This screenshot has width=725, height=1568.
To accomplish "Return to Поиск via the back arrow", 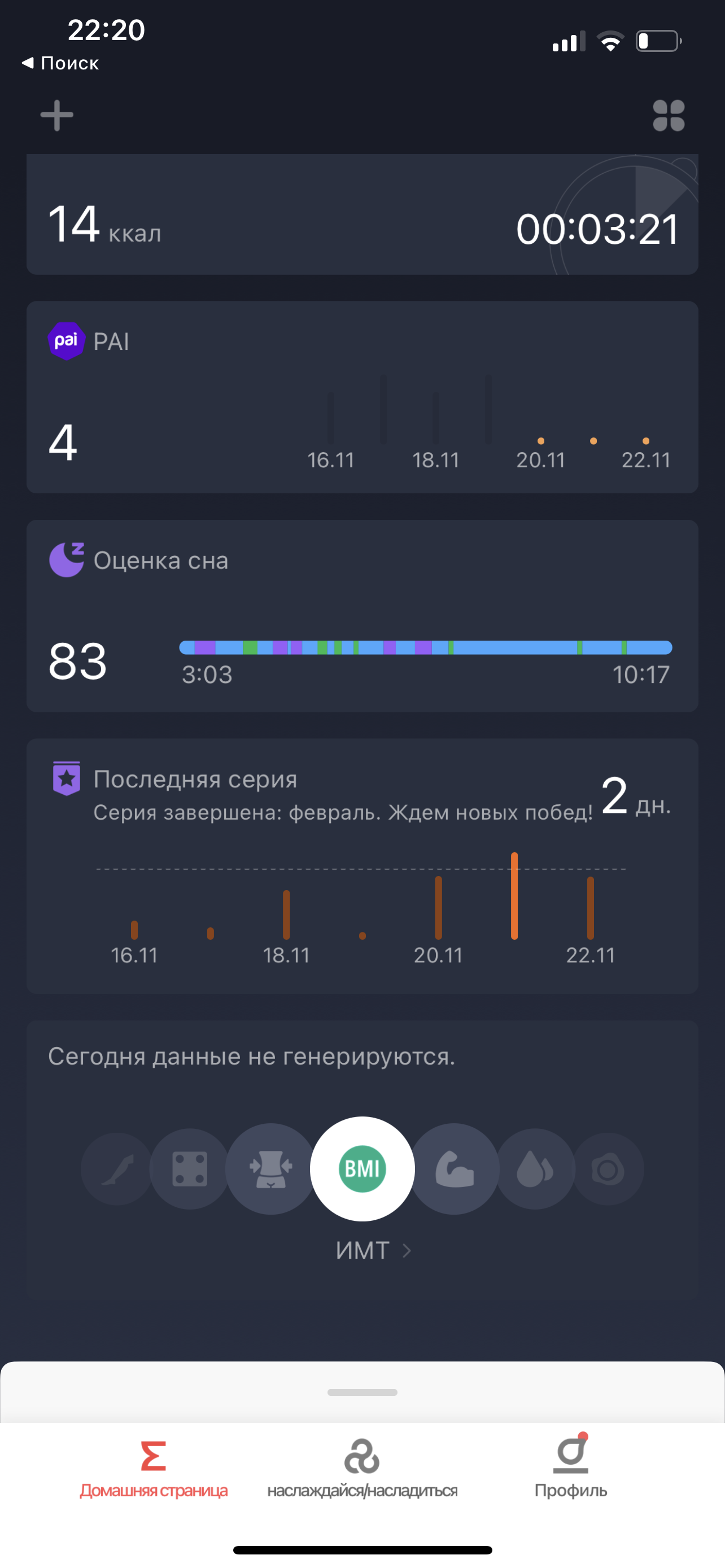I will pyautogui.click(x=60, y=63).
